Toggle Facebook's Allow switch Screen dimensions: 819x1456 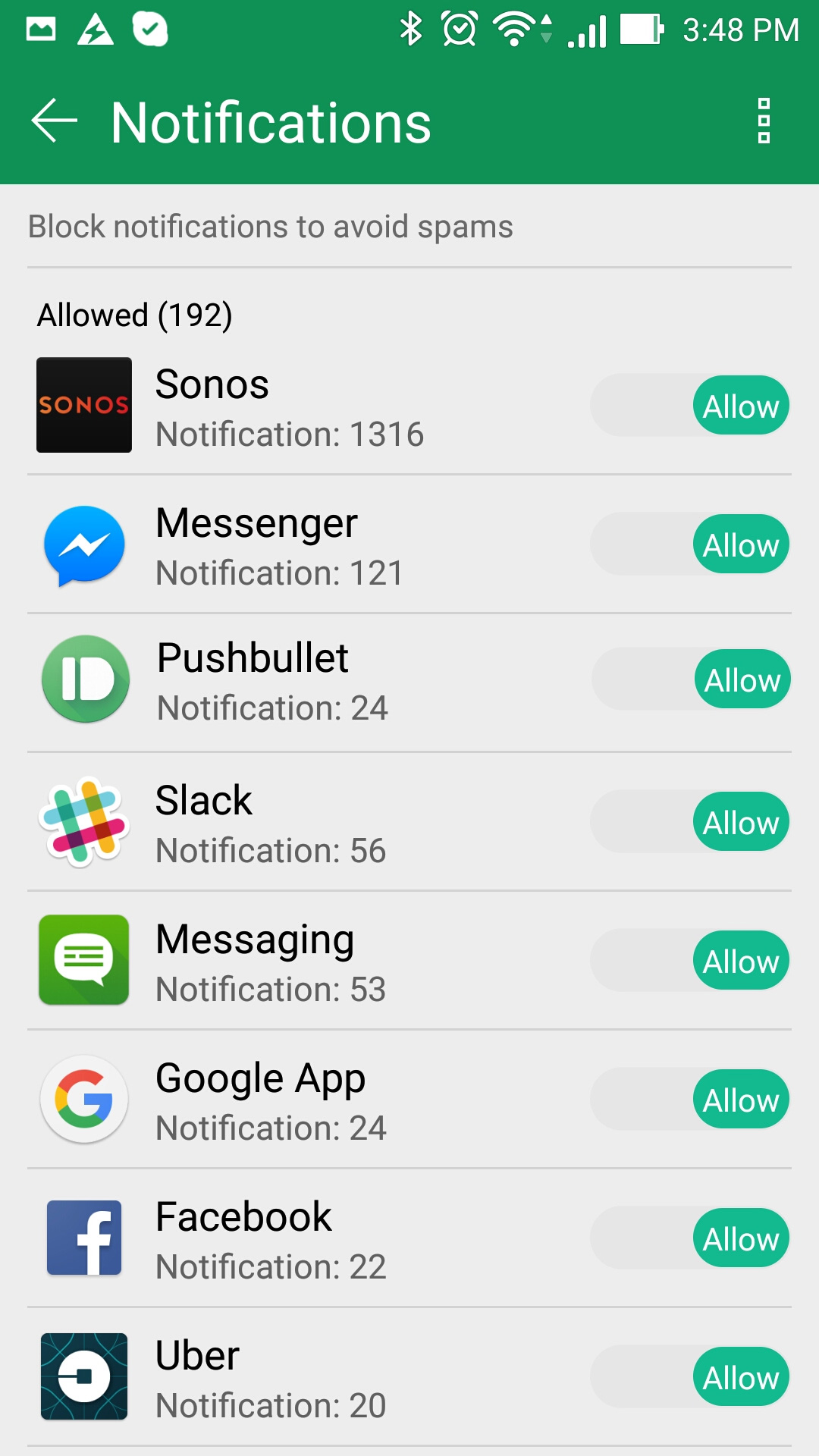coord(690,1238)
